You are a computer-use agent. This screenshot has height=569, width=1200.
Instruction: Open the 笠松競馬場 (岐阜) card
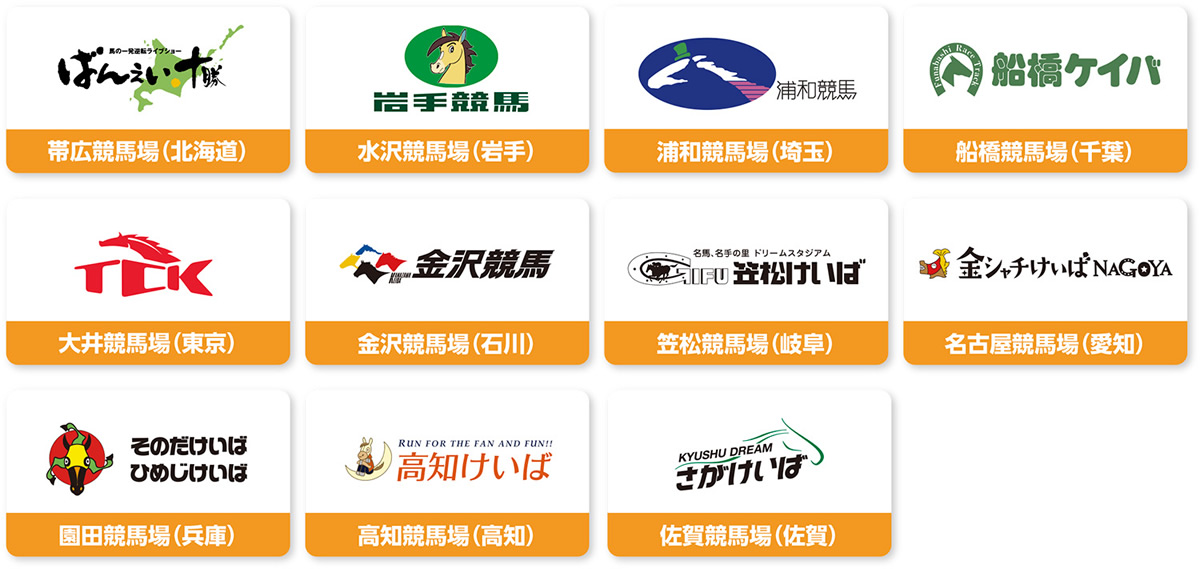coord(746,281)
